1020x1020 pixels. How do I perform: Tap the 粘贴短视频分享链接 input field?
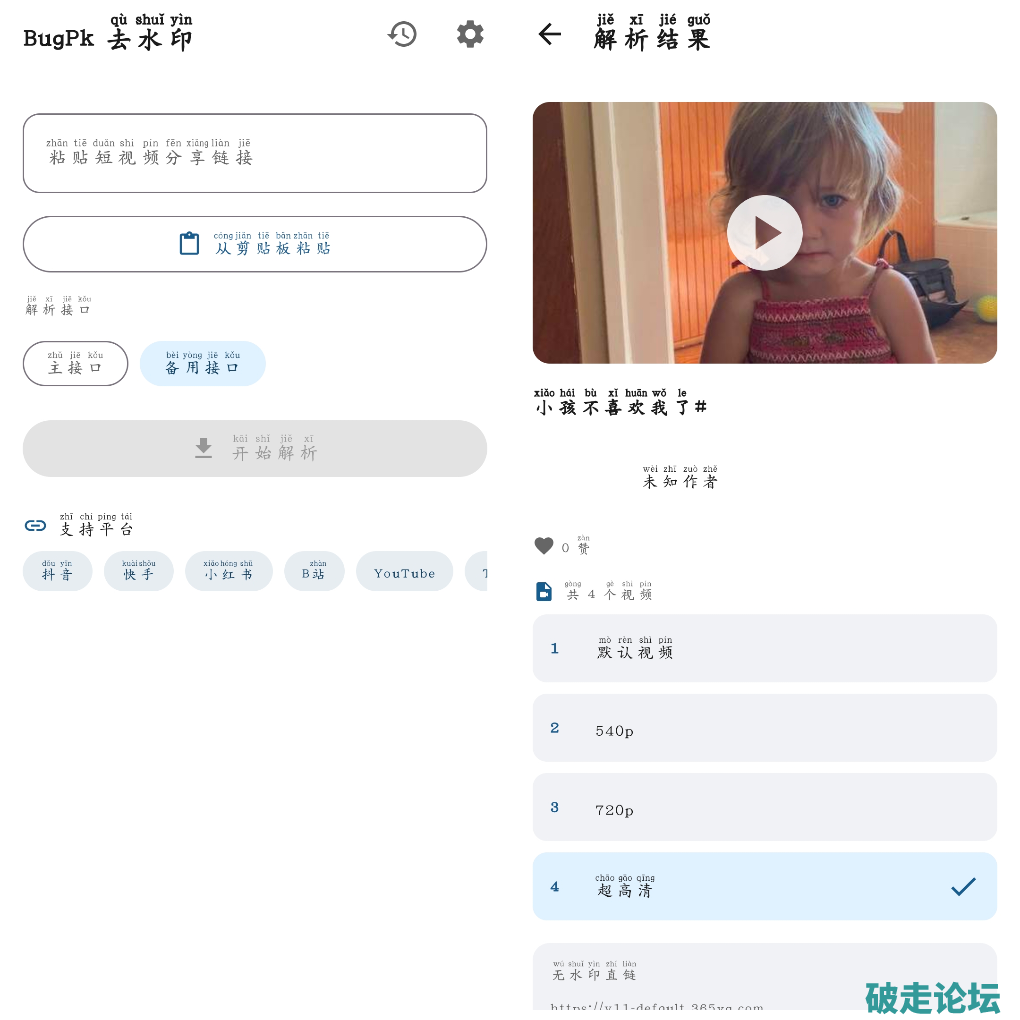pos(255,154)
